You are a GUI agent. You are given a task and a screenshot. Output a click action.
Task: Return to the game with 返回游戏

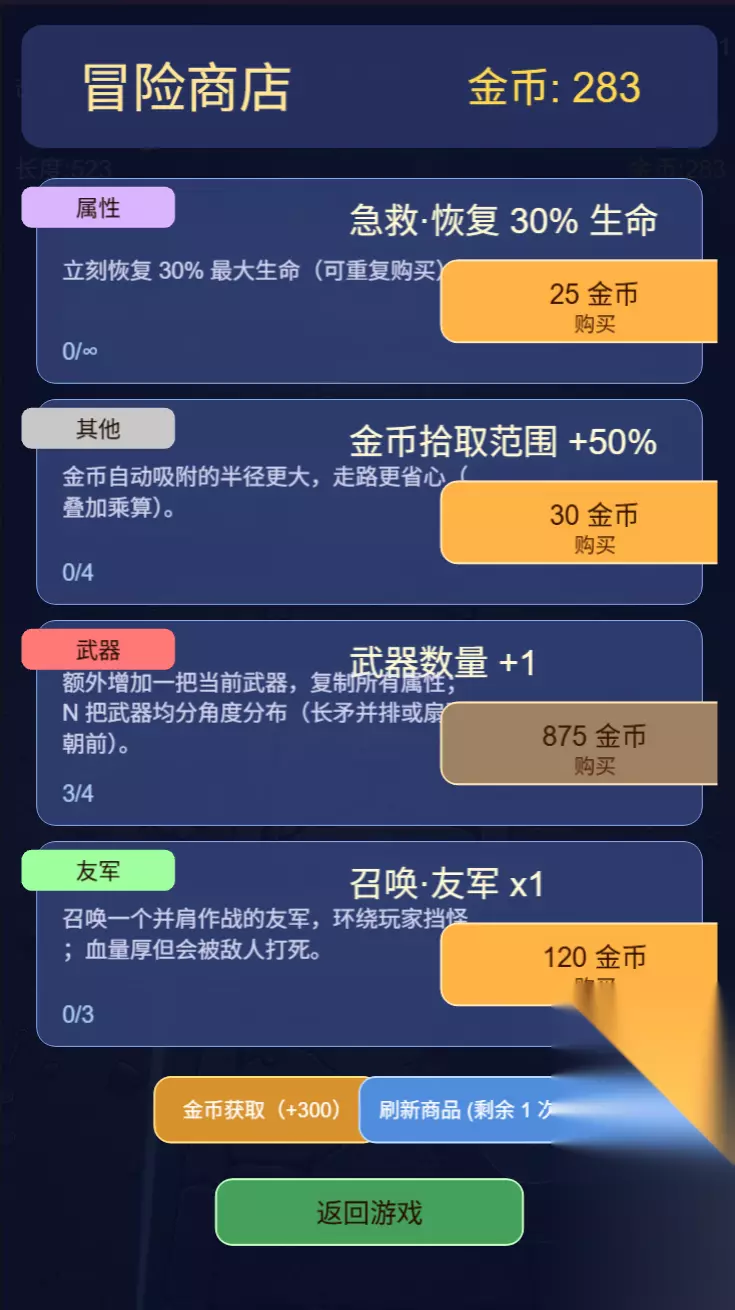point(369,1212)
